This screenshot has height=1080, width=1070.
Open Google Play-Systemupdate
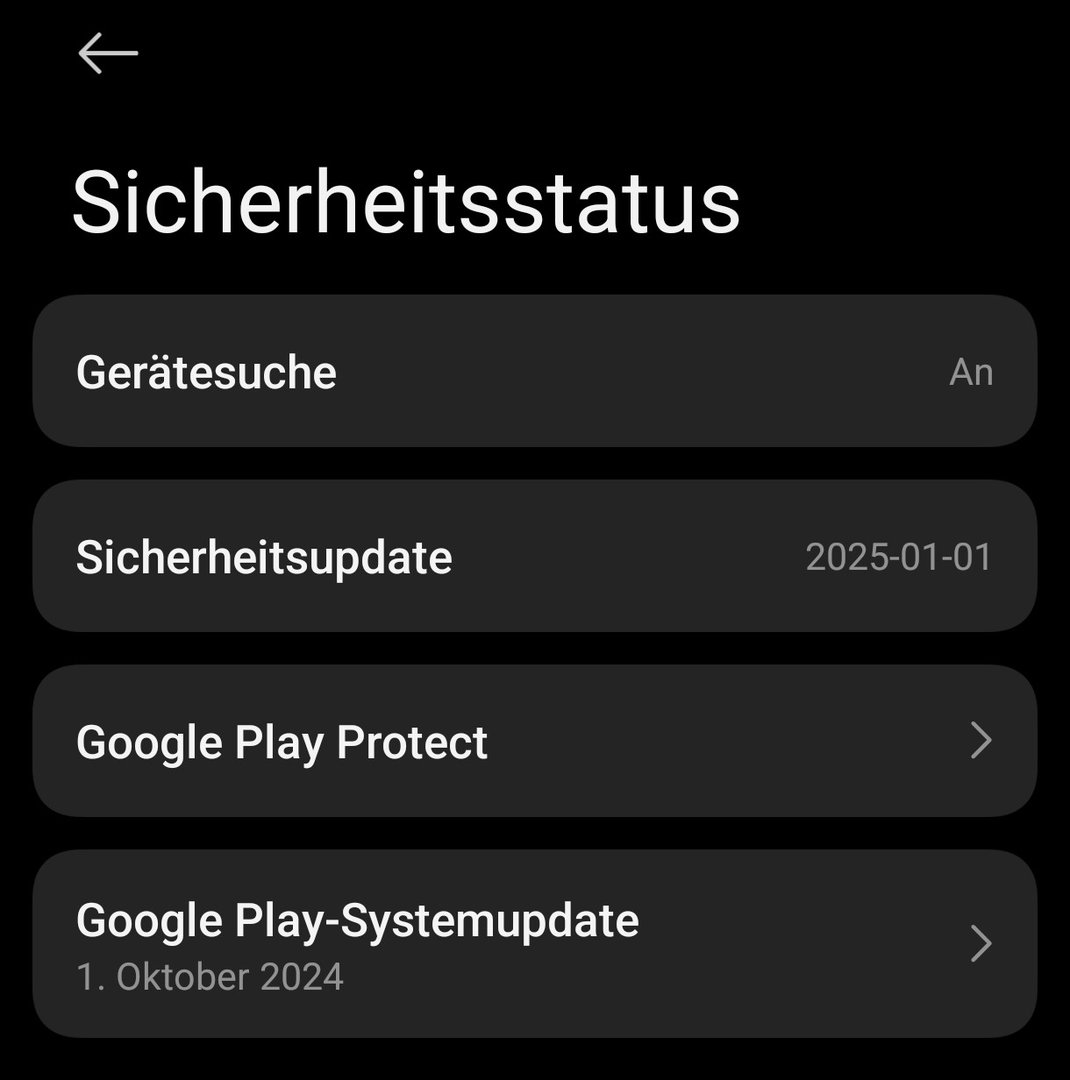pos(534,943)
